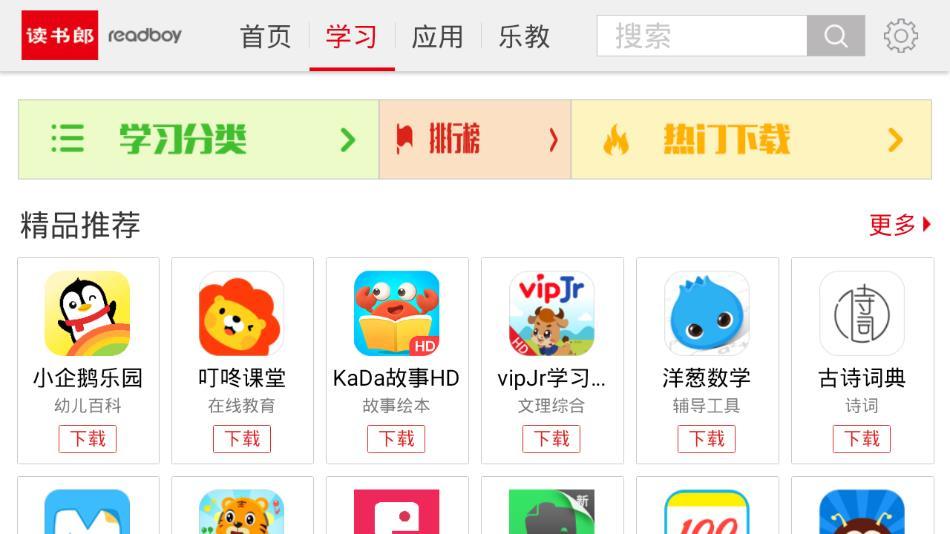
Task: Open 学习分类 category banner
Action: tap(198, 139)
